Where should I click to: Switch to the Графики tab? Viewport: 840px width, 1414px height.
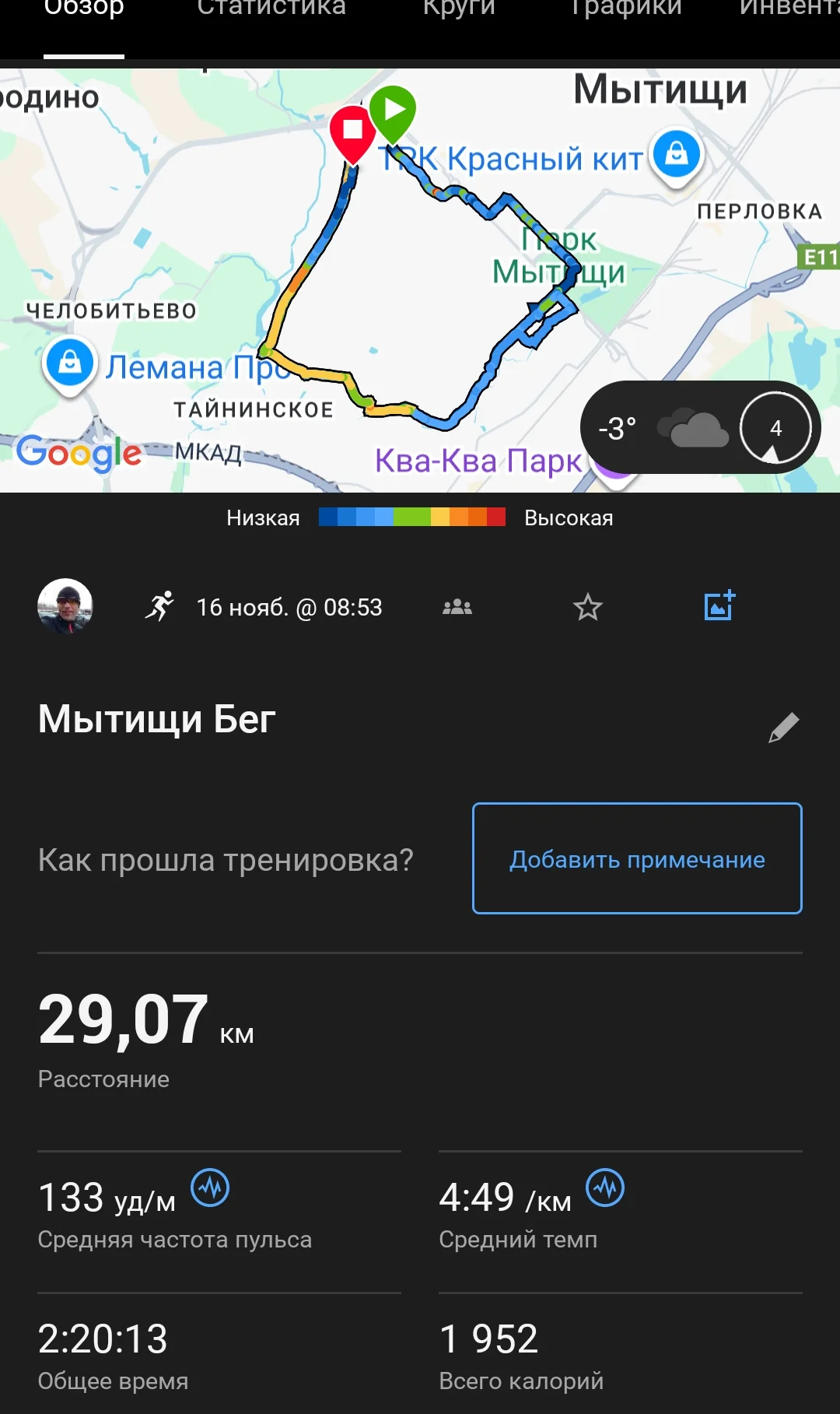625,9
